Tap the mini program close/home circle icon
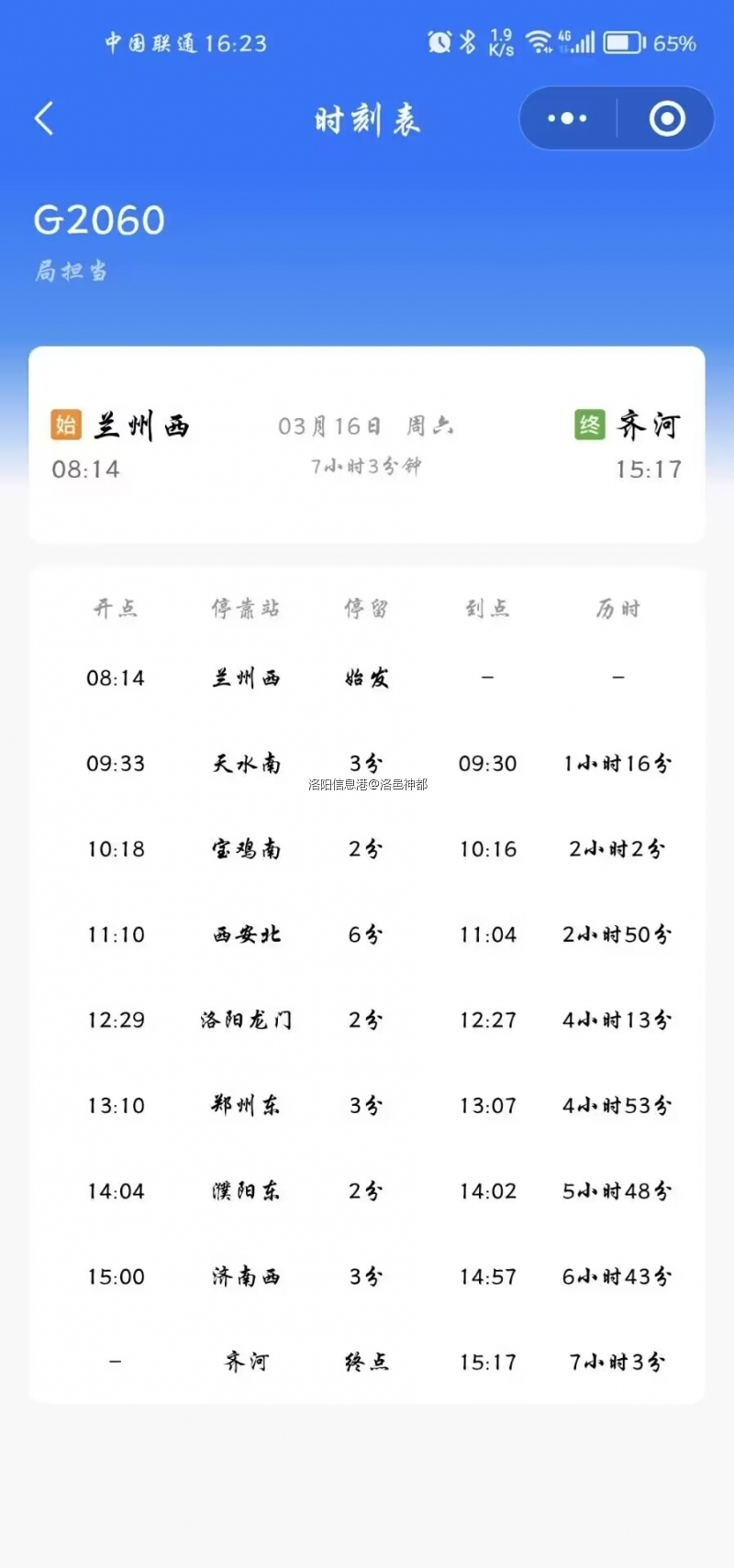Viewport: 734px width, 1568px height. click(x=666, y=118)
